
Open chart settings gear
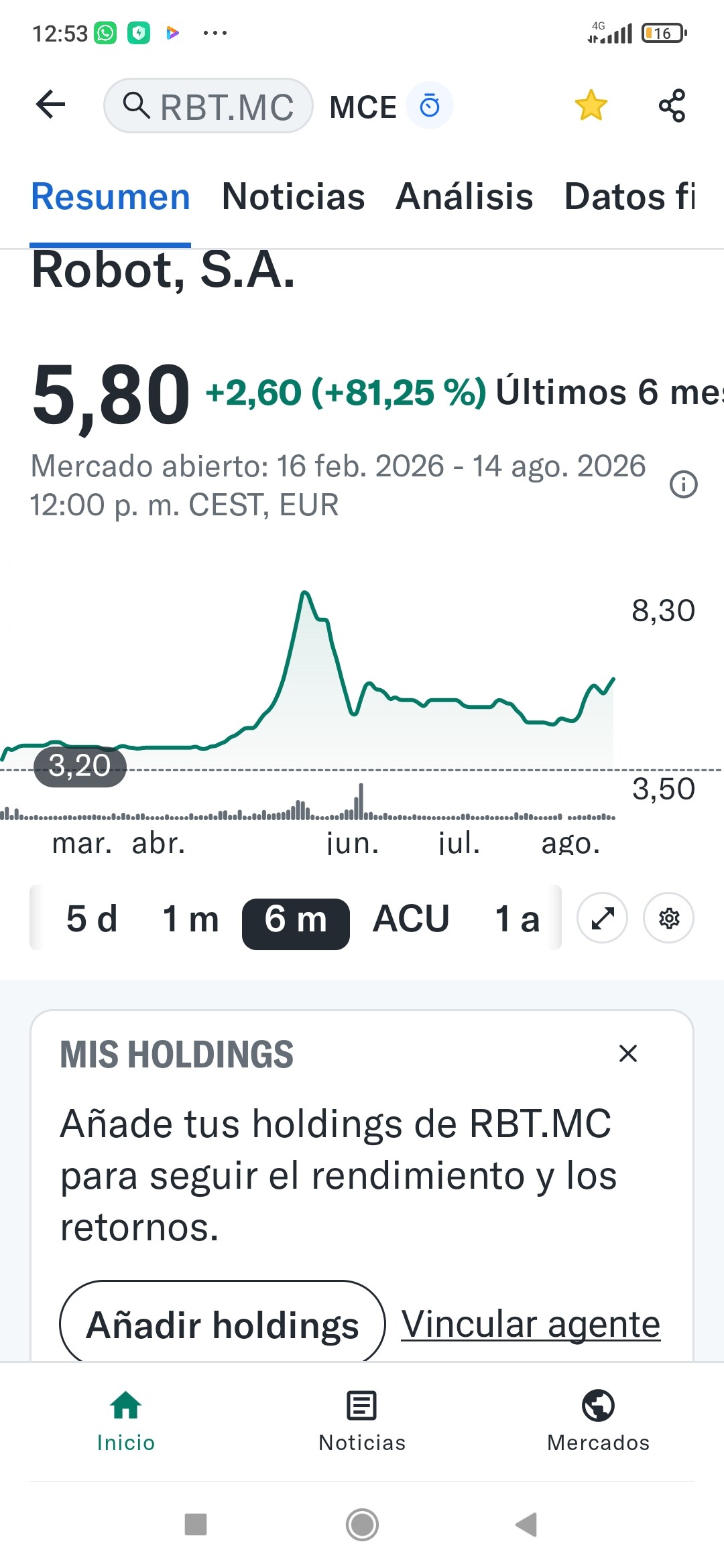pyautogui.click(x=669, y=918)
